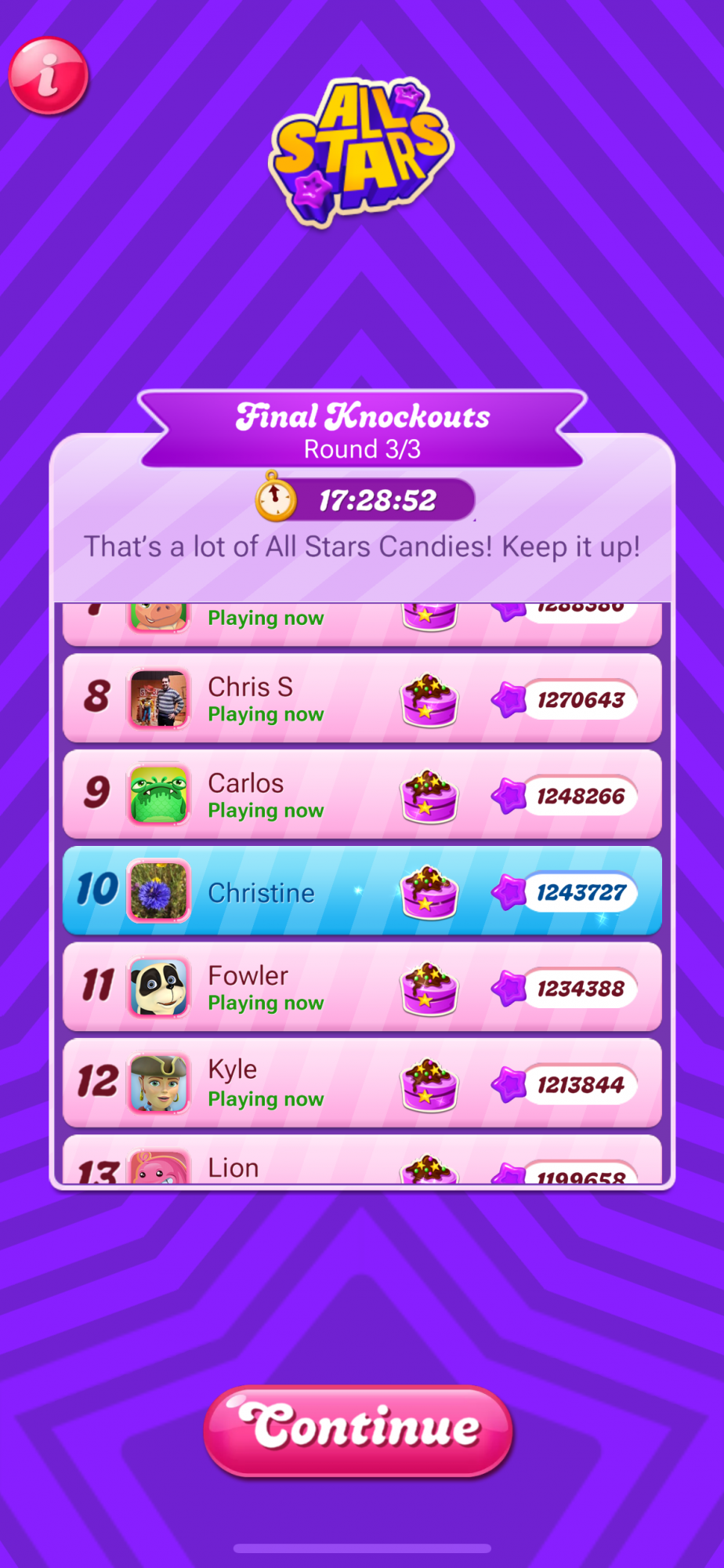Select Christine's highlighted row
Image resolution: width=724 pixels, height=1568 pixels.
point(362,891)
